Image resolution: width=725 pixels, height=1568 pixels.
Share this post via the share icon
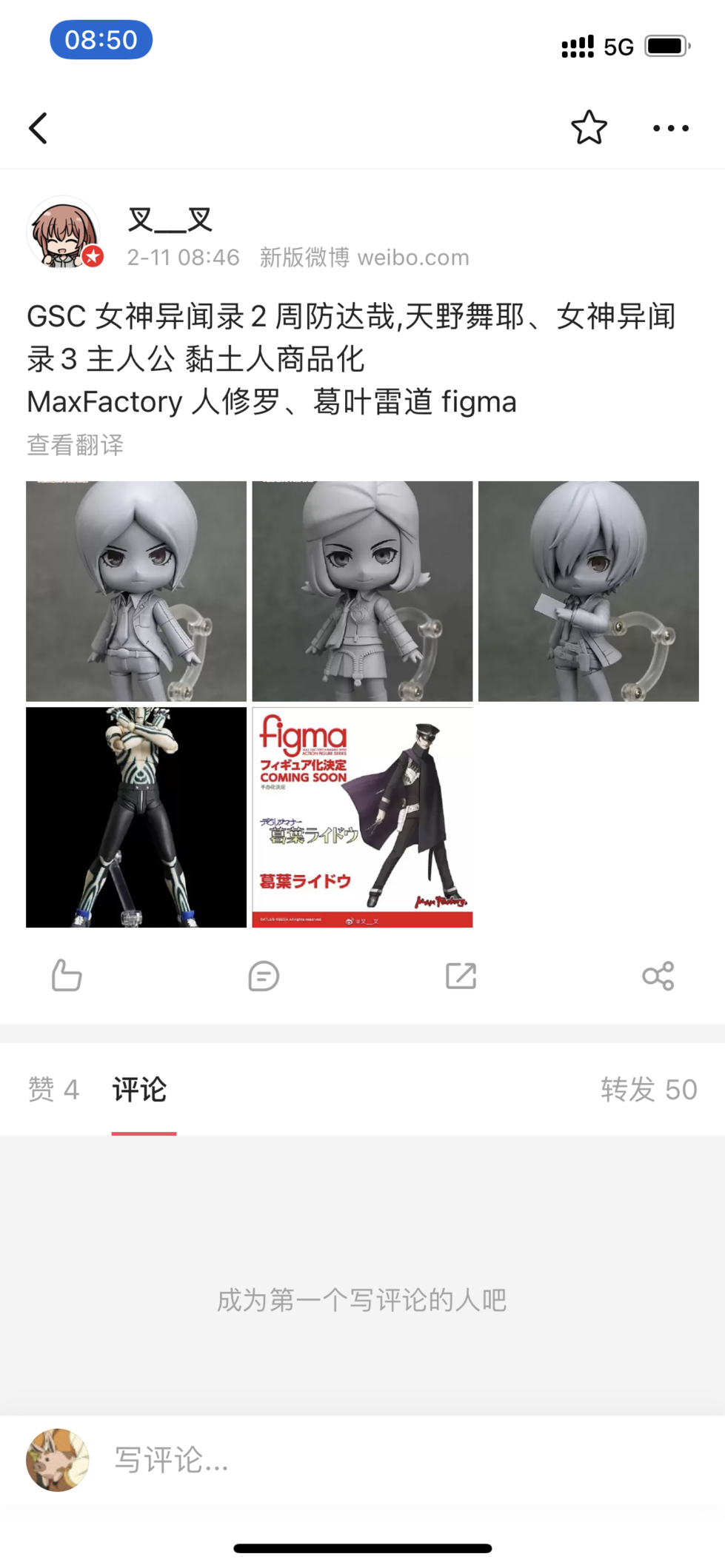658,976
